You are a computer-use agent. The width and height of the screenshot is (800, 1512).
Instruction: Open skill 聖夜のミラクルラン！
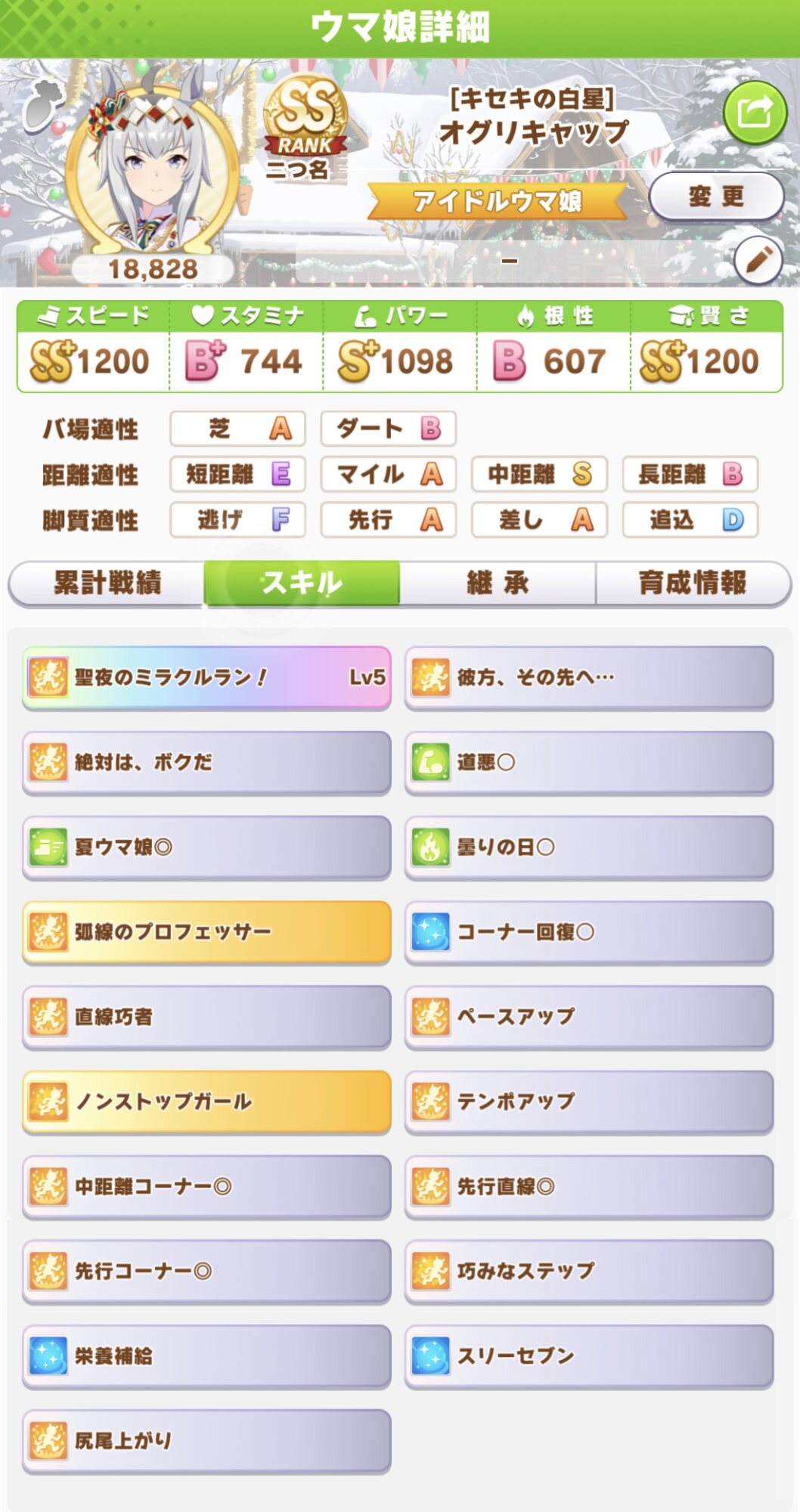(x=206, y=677)
